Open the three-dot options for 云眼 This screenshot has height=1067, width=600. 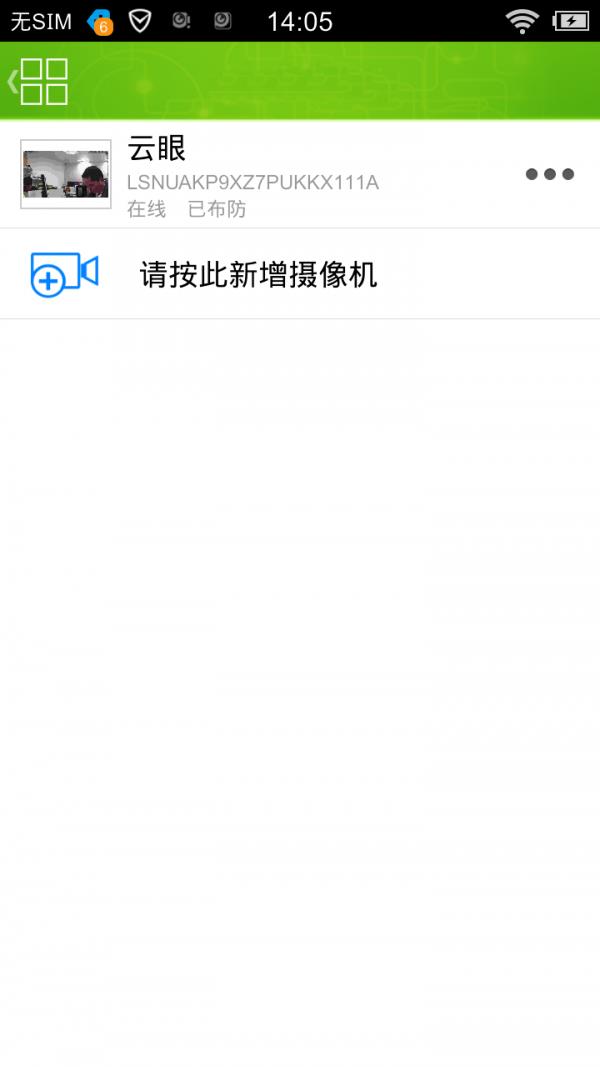click(550, 174)
